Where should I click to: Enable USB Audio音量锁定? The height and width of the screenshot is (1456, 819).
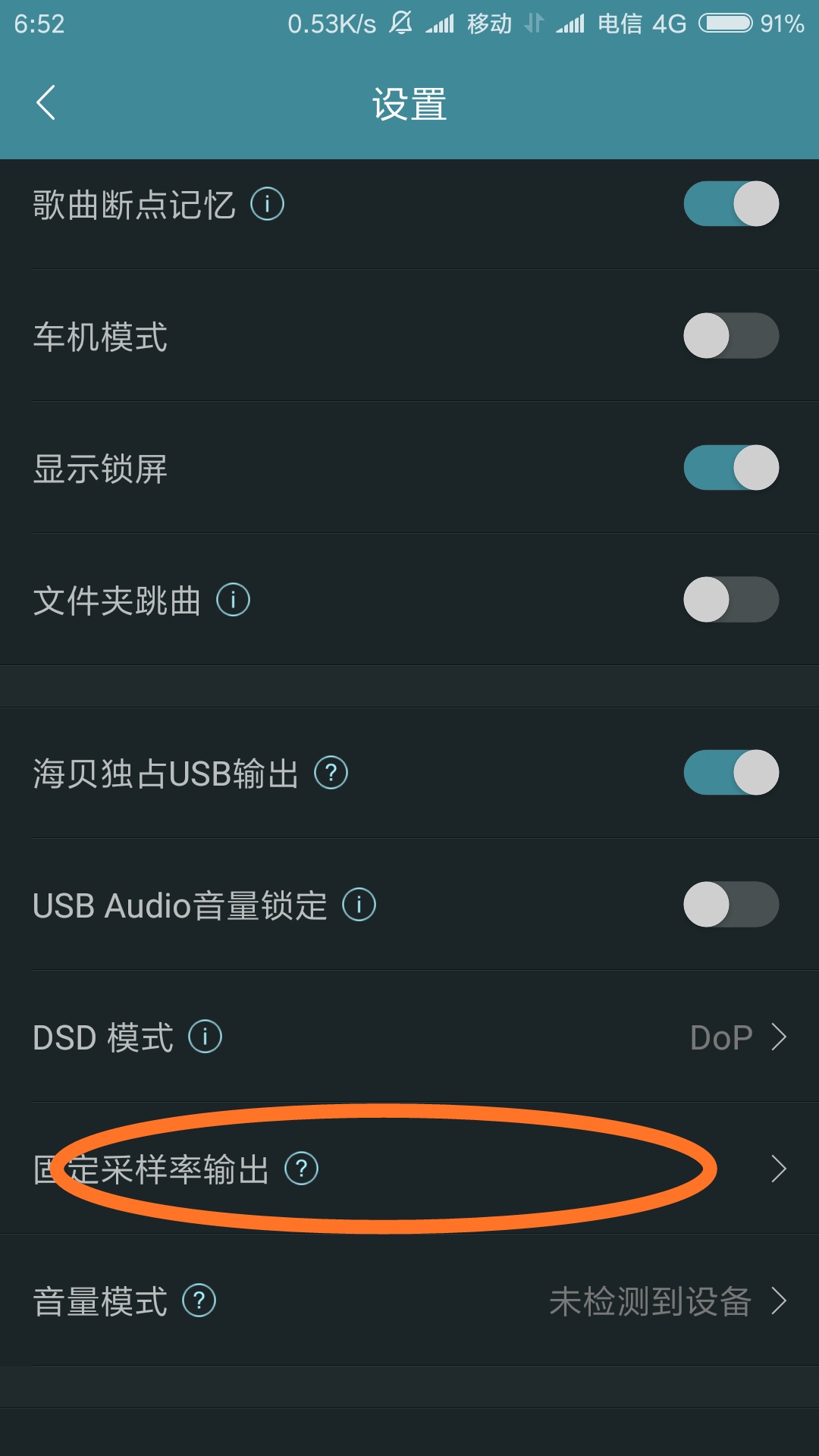pyautogui.click(x=731, y=905)
